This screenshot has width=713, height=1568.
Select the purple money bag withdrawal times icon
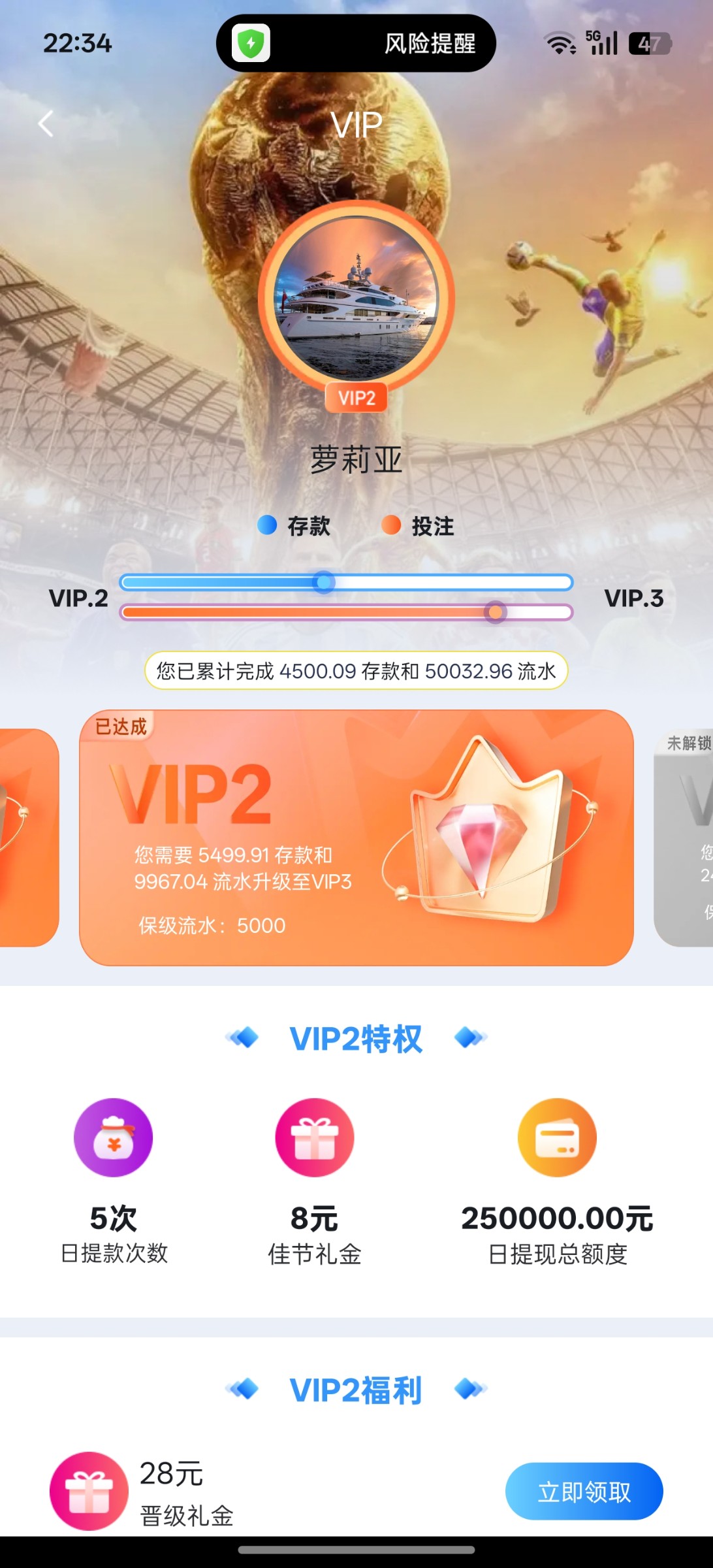[113, 1137]
